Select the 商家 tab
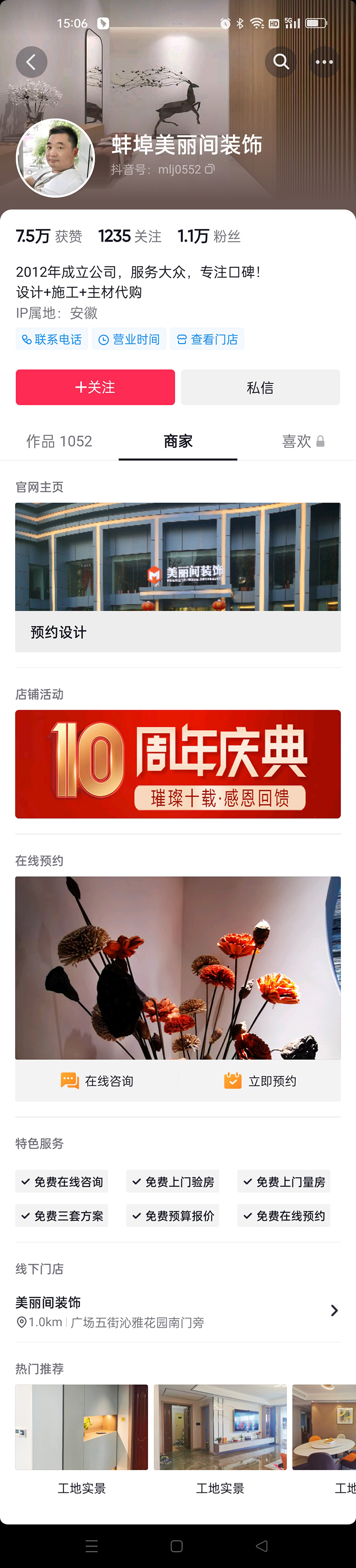This screenshot has width=356, height=1568. 178,441
